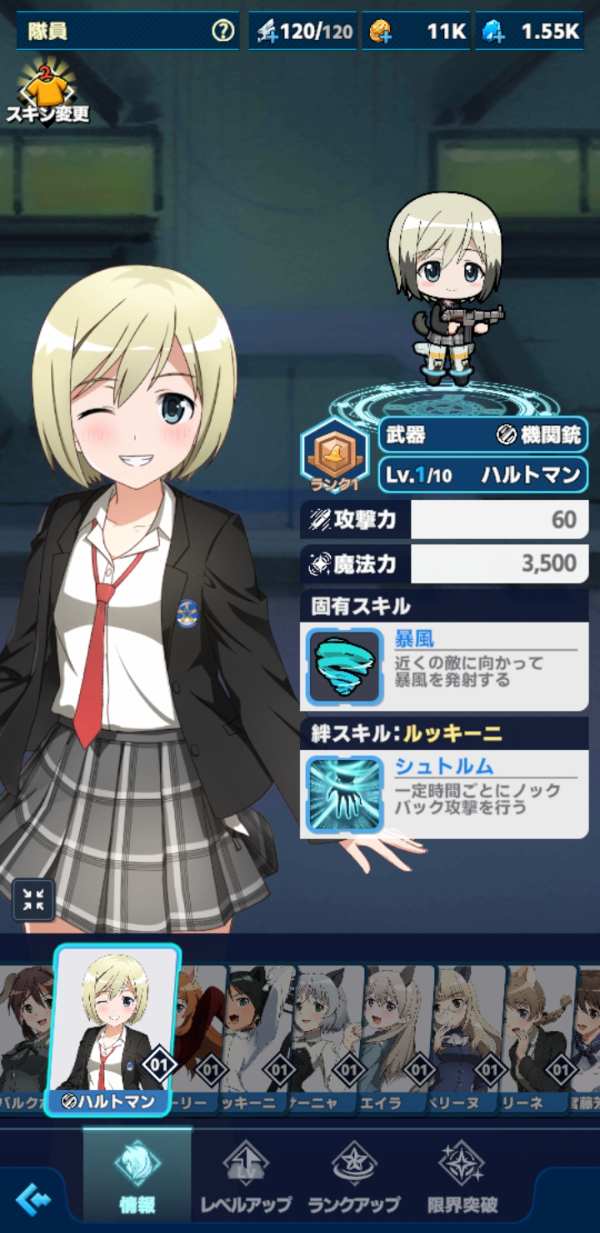Open the help question mark icon
Screen dimensions: 600x1233
tap(223, 31)
